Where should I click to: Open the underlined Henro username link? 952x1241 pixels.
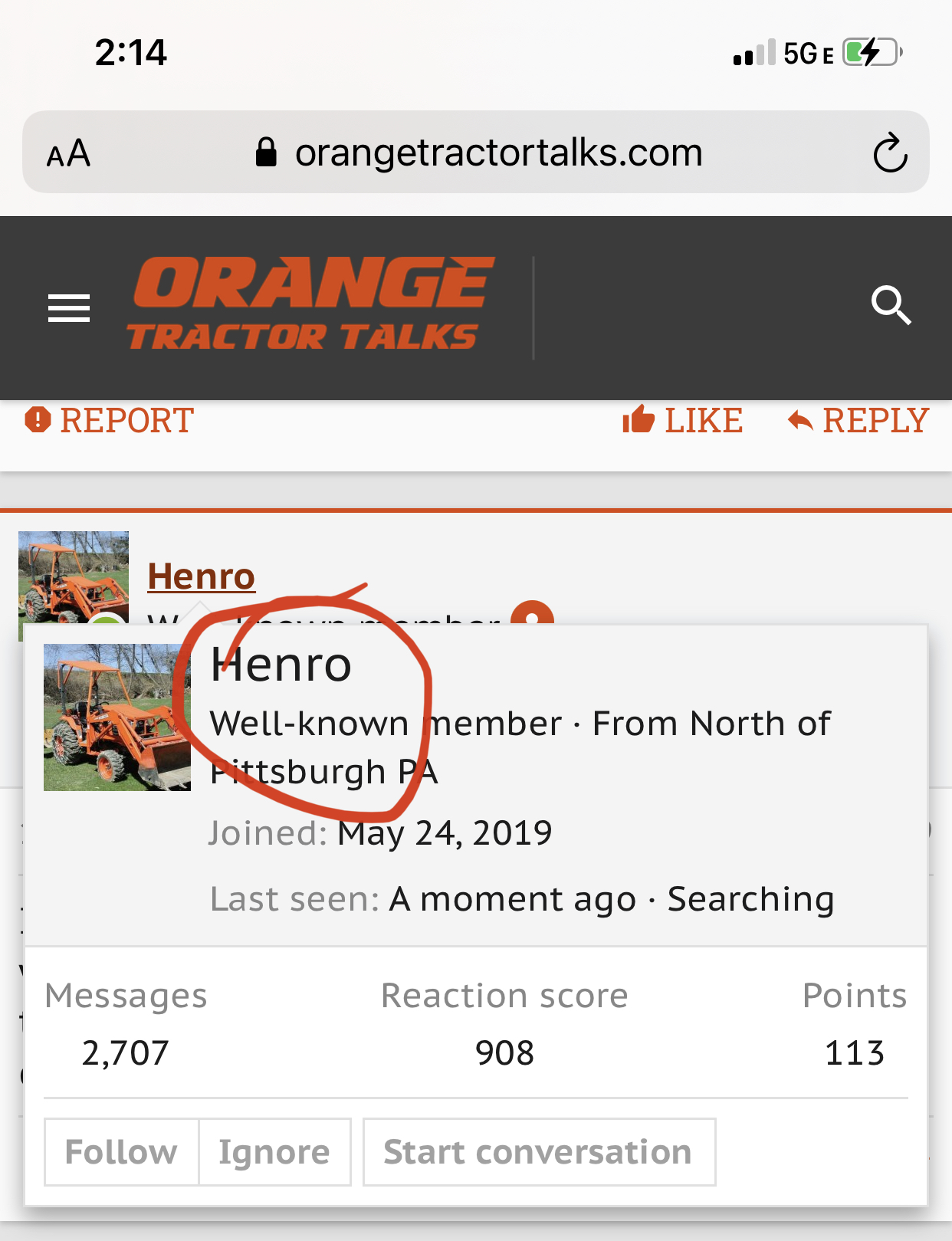(201, 576)
